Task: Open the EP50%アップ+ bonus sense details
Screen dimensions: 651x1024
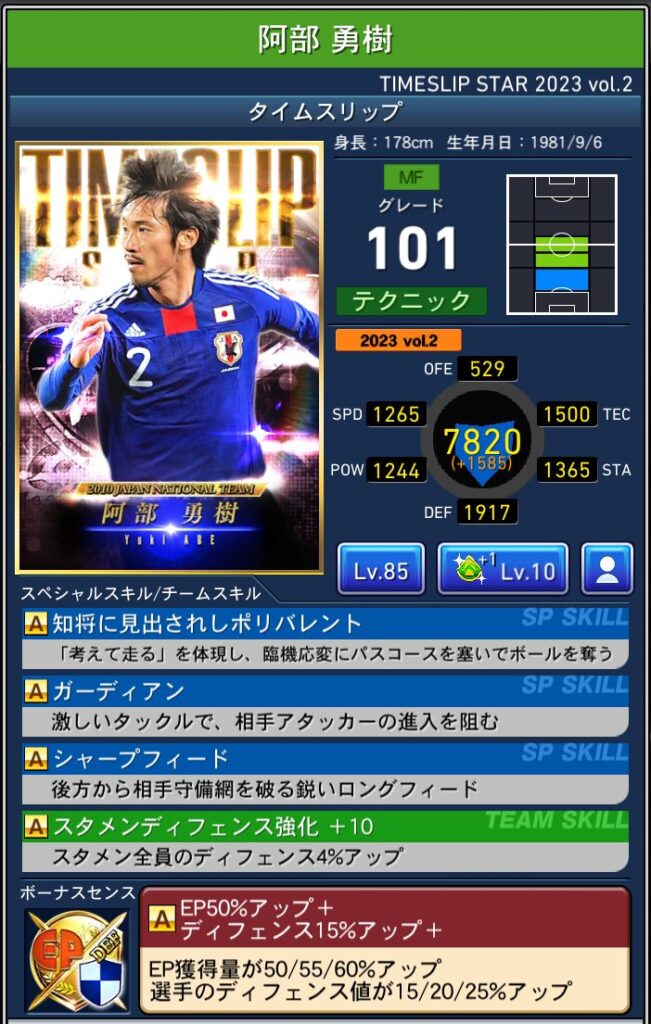Action: 386,950
